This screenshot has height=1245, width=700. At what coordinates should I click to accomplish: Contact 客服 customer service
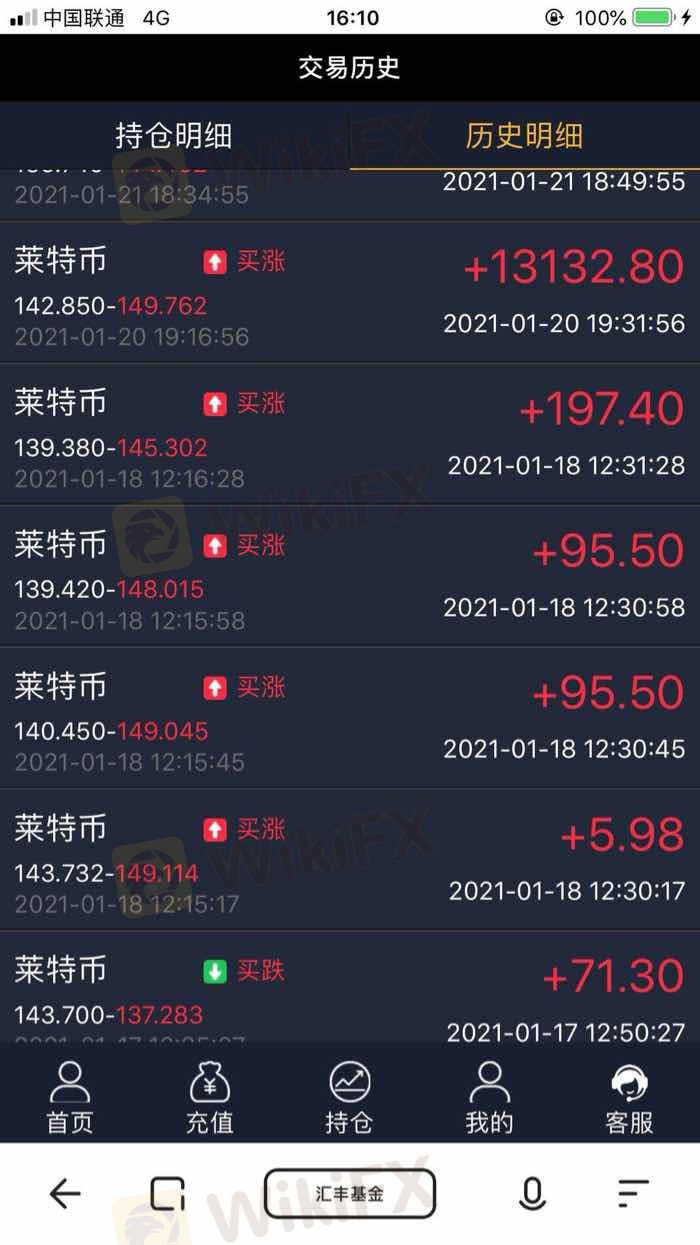point(629,1098)
